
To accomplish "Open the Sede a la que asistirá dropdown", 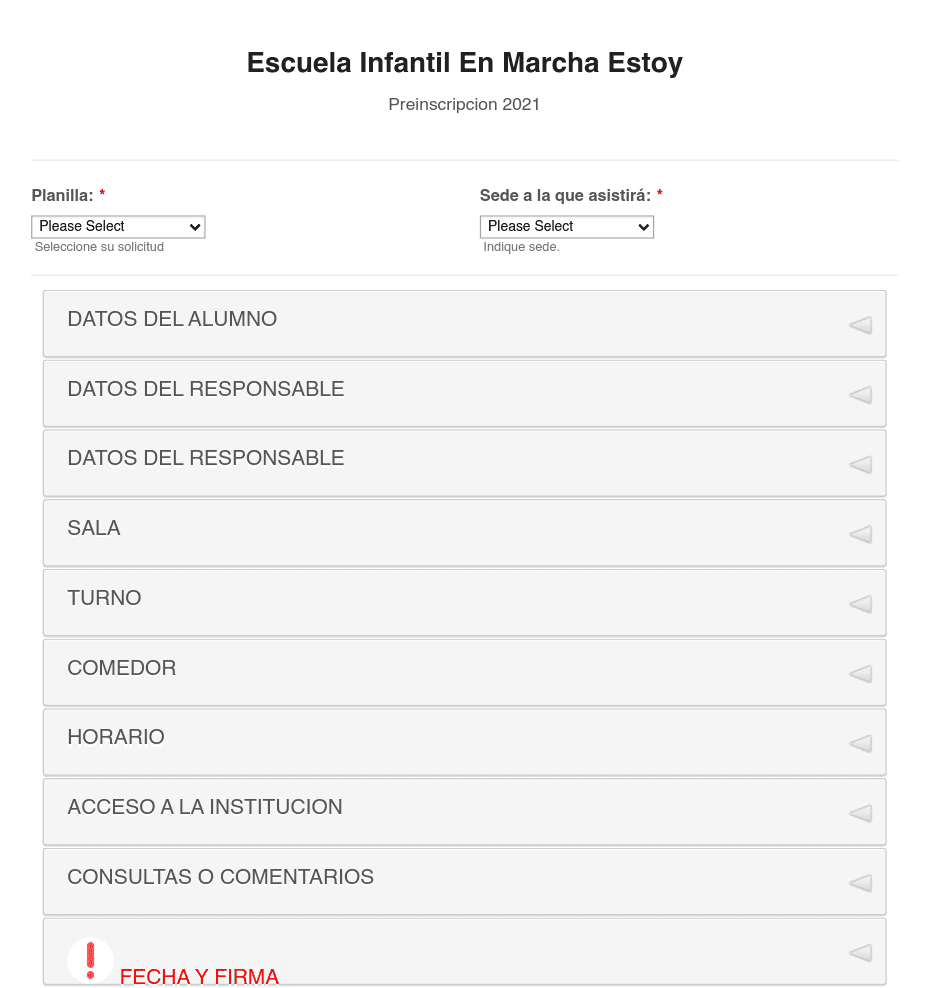I will click(566, 226).
